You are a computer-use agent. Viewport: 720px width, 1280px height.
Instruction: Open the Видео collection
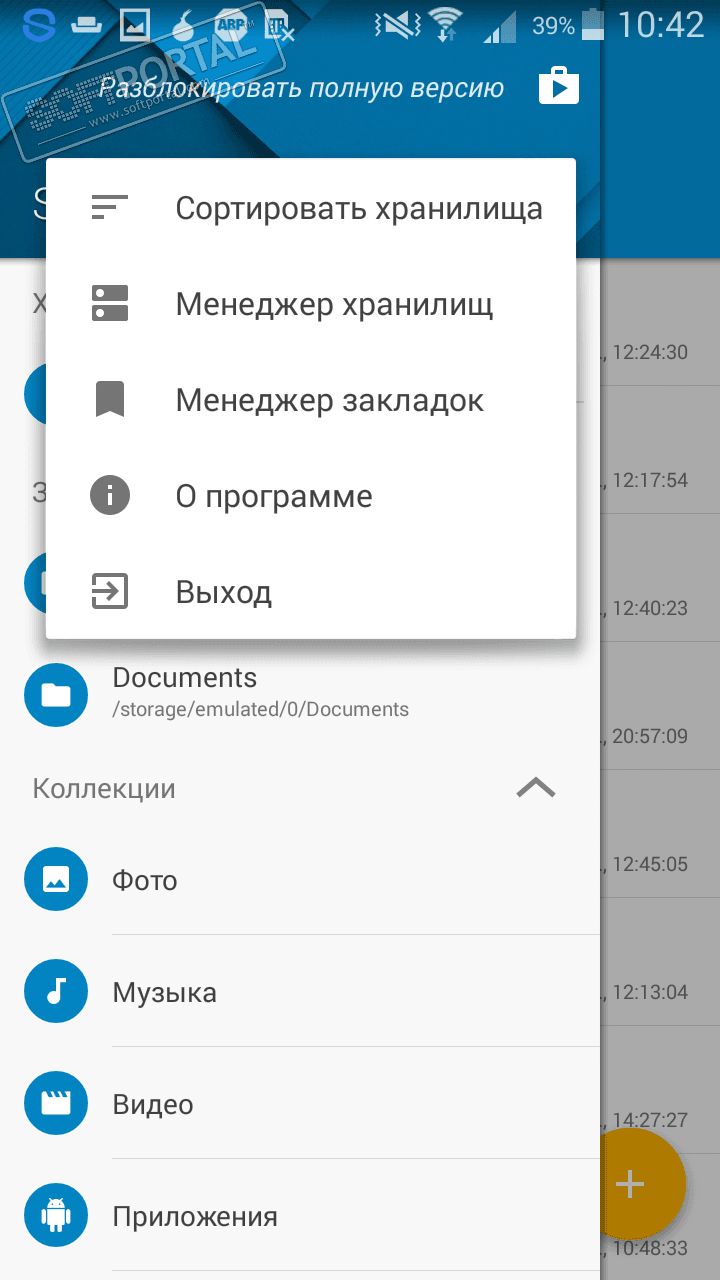pyautogui.click(x=152, y=1104)
